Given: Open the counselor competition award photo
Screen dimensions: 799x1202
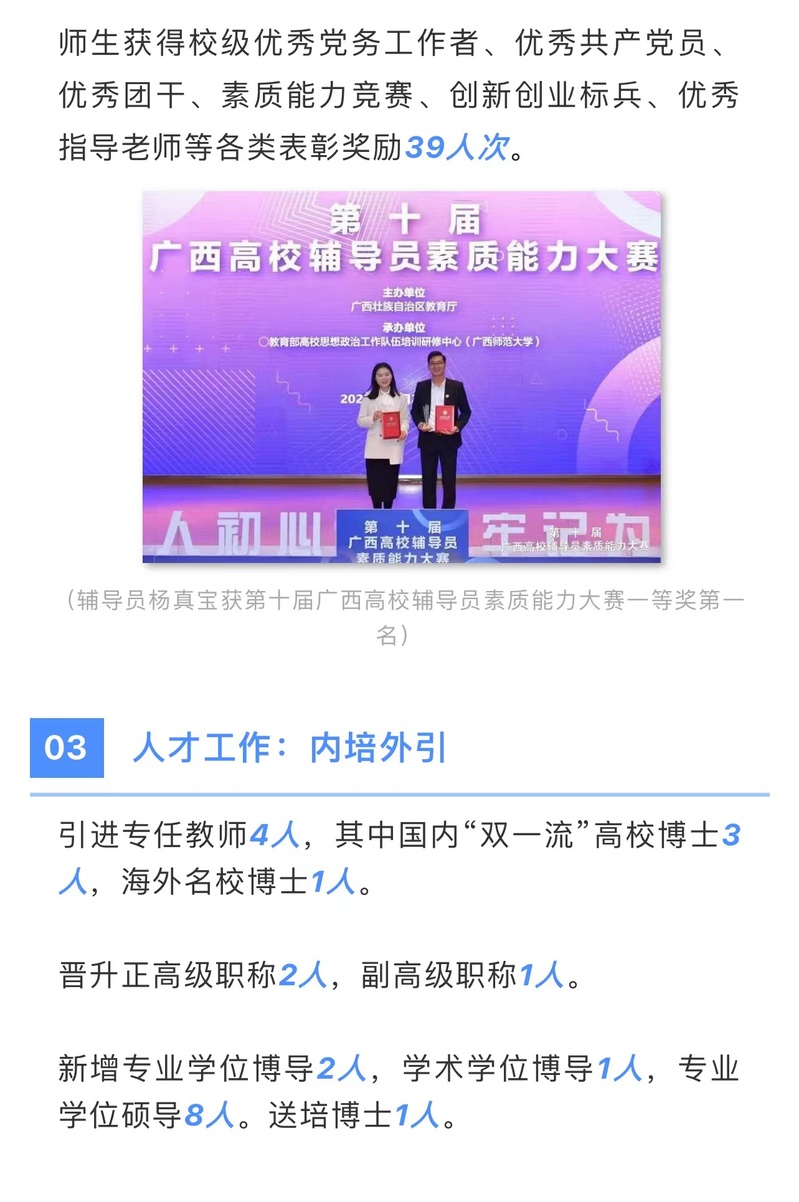Looking at the screenshot, I should pyautogui.click(x=401, y=377).
